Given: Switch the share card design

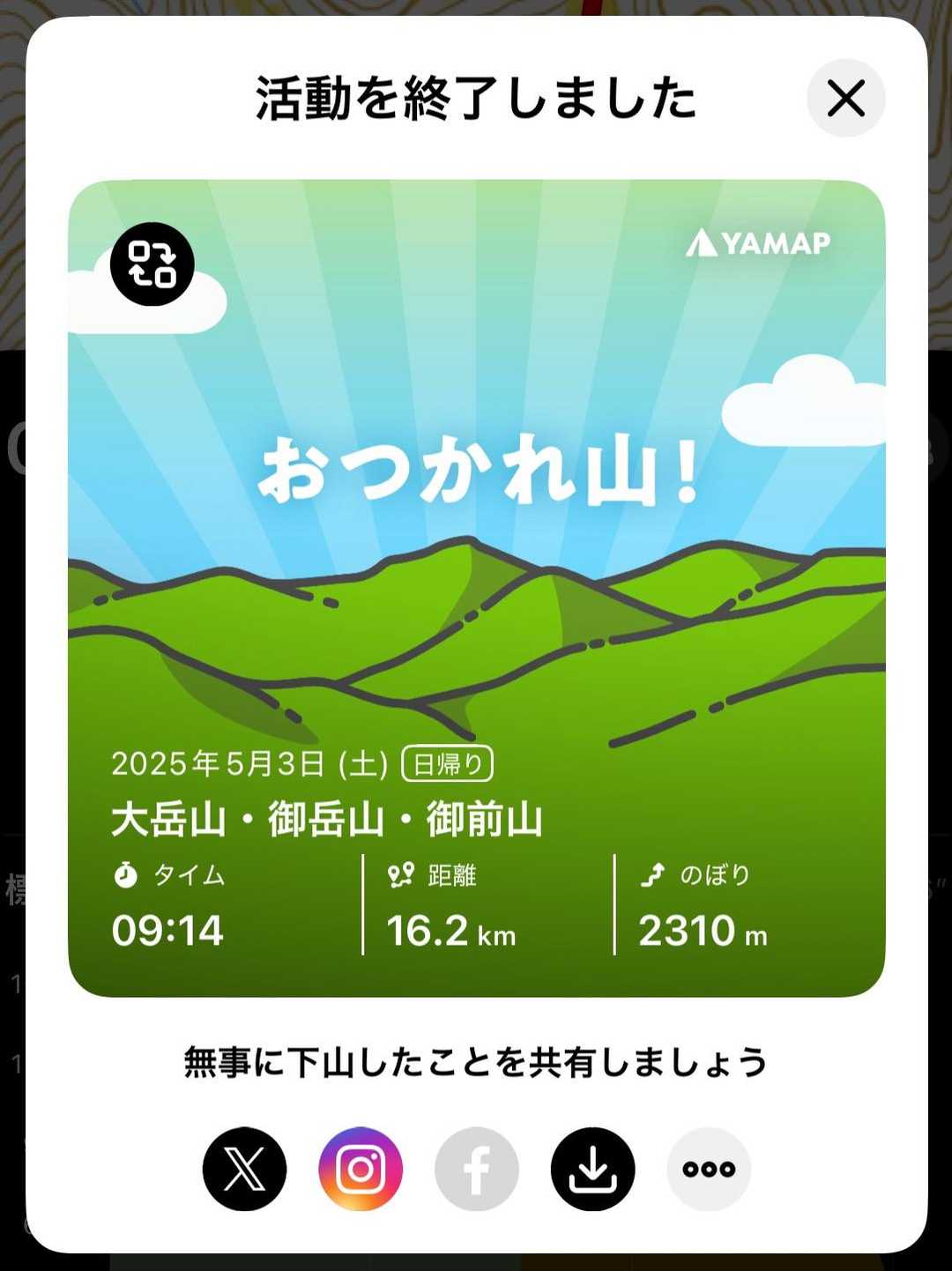Looking at the screenshot, I should pyautogui.click(x=152, y=264).
